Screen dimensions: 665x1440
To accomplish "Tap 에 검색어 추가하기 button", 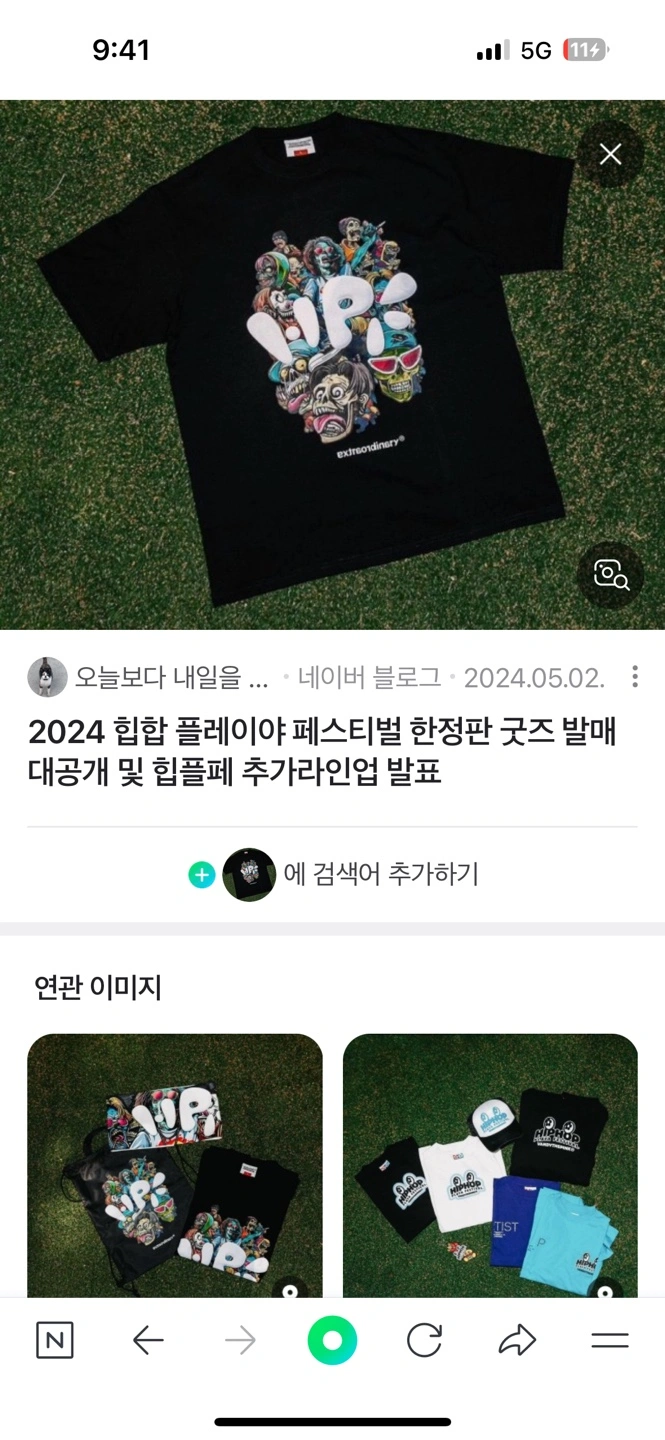I will 334,875.
